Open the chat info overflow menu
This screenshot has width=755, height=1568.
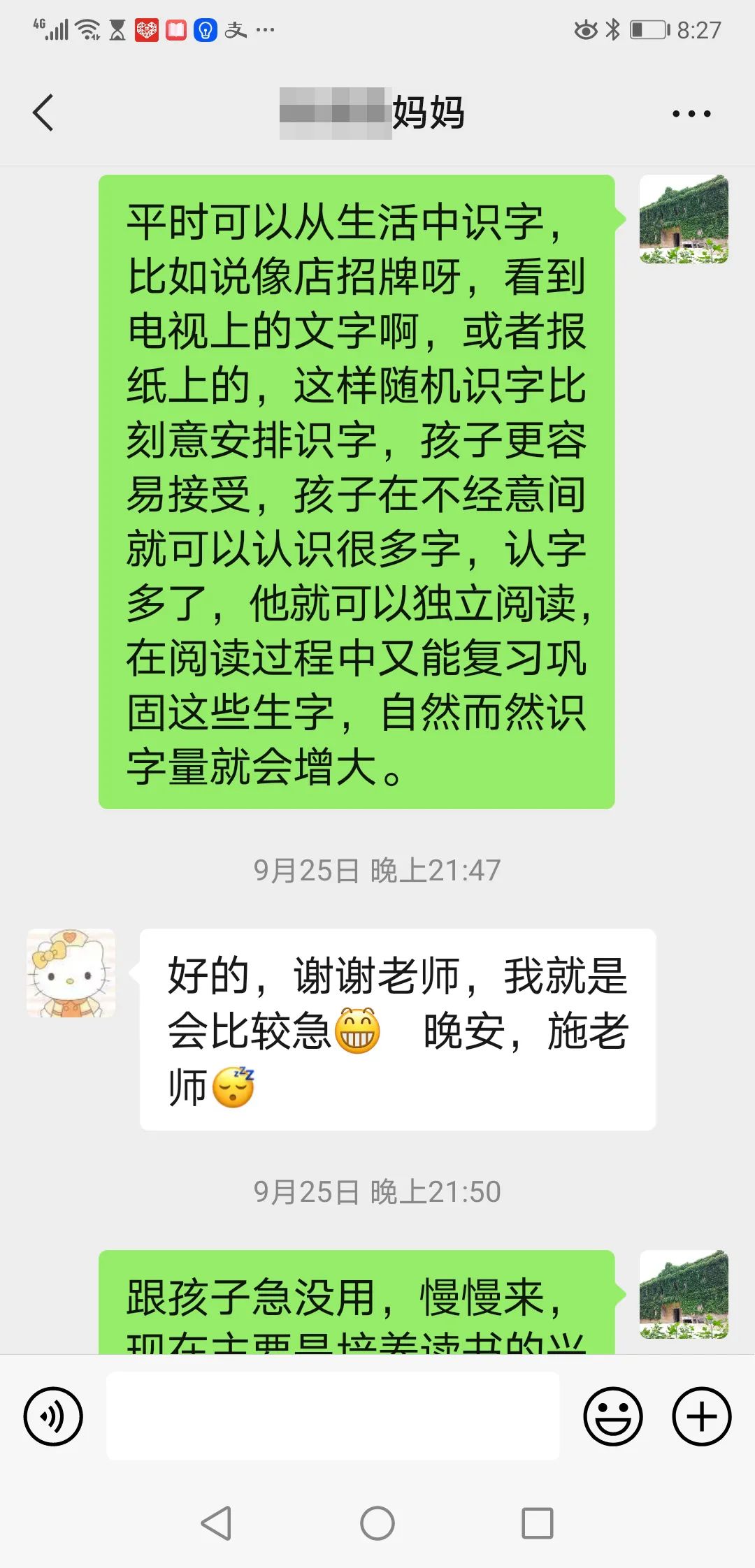point(691,113)
